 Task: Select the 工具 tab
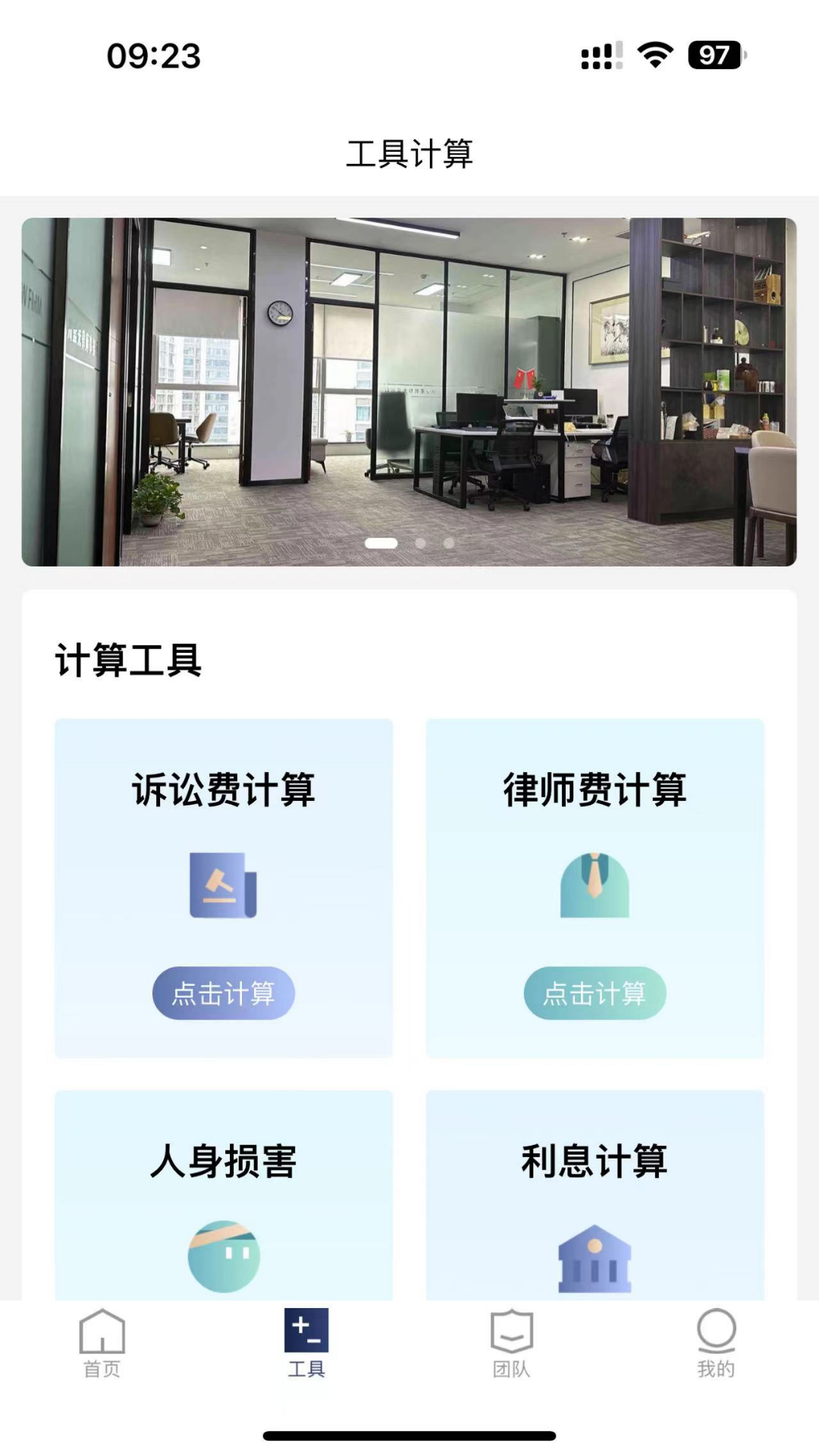click(x=306, y=1344)
